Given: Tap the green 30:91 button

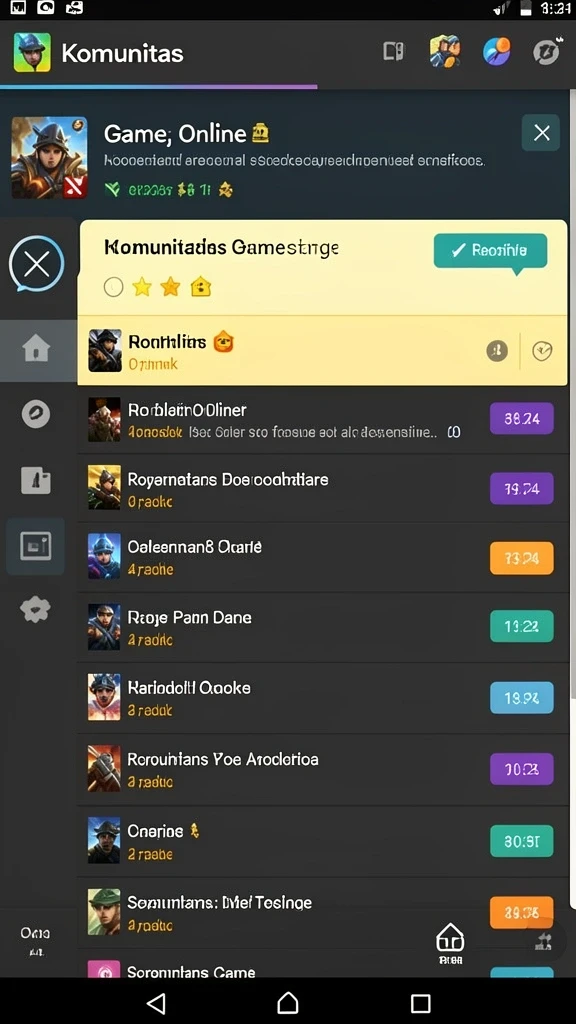Looking at the screenshot, I should 522,840.
